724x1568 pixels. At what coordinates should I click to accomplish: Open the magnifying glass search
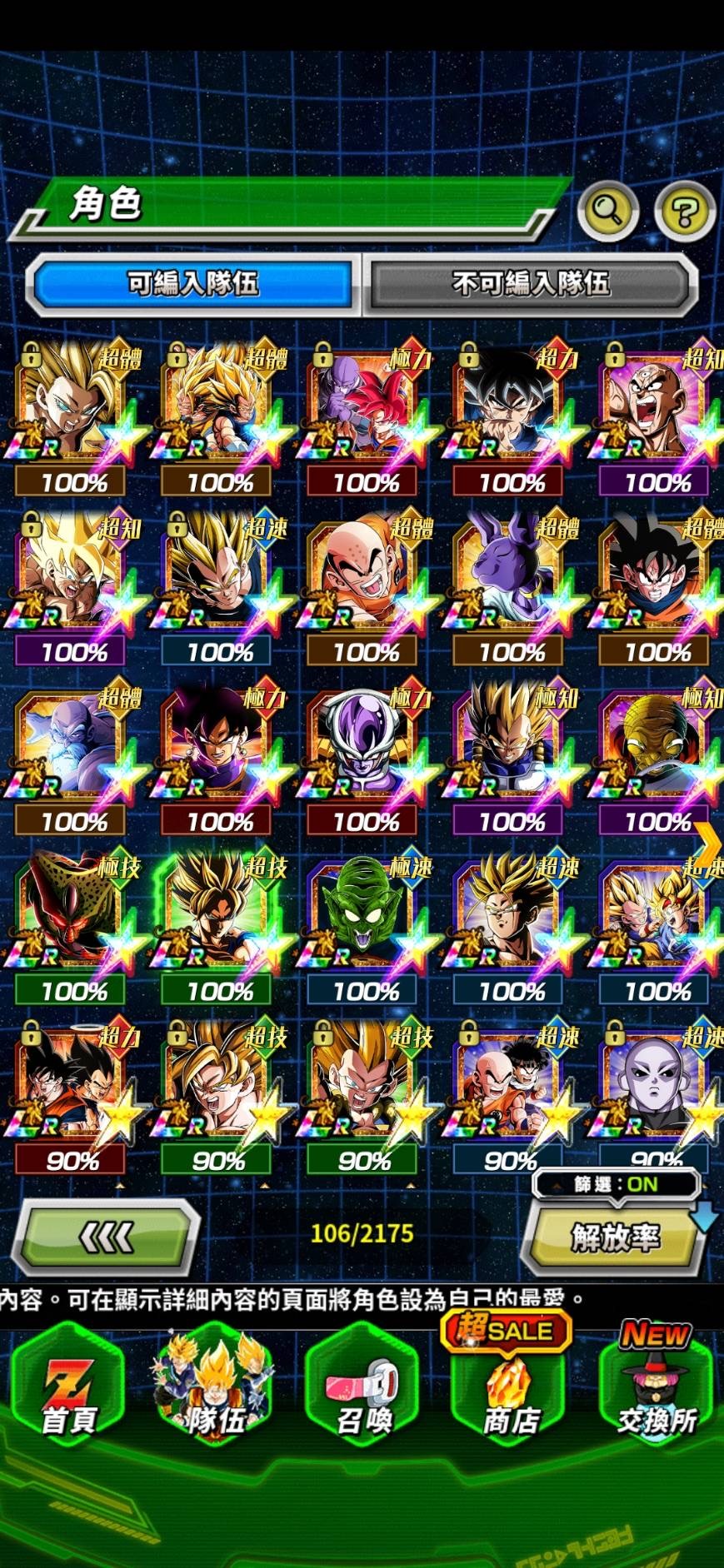click(x=609, y=212)
